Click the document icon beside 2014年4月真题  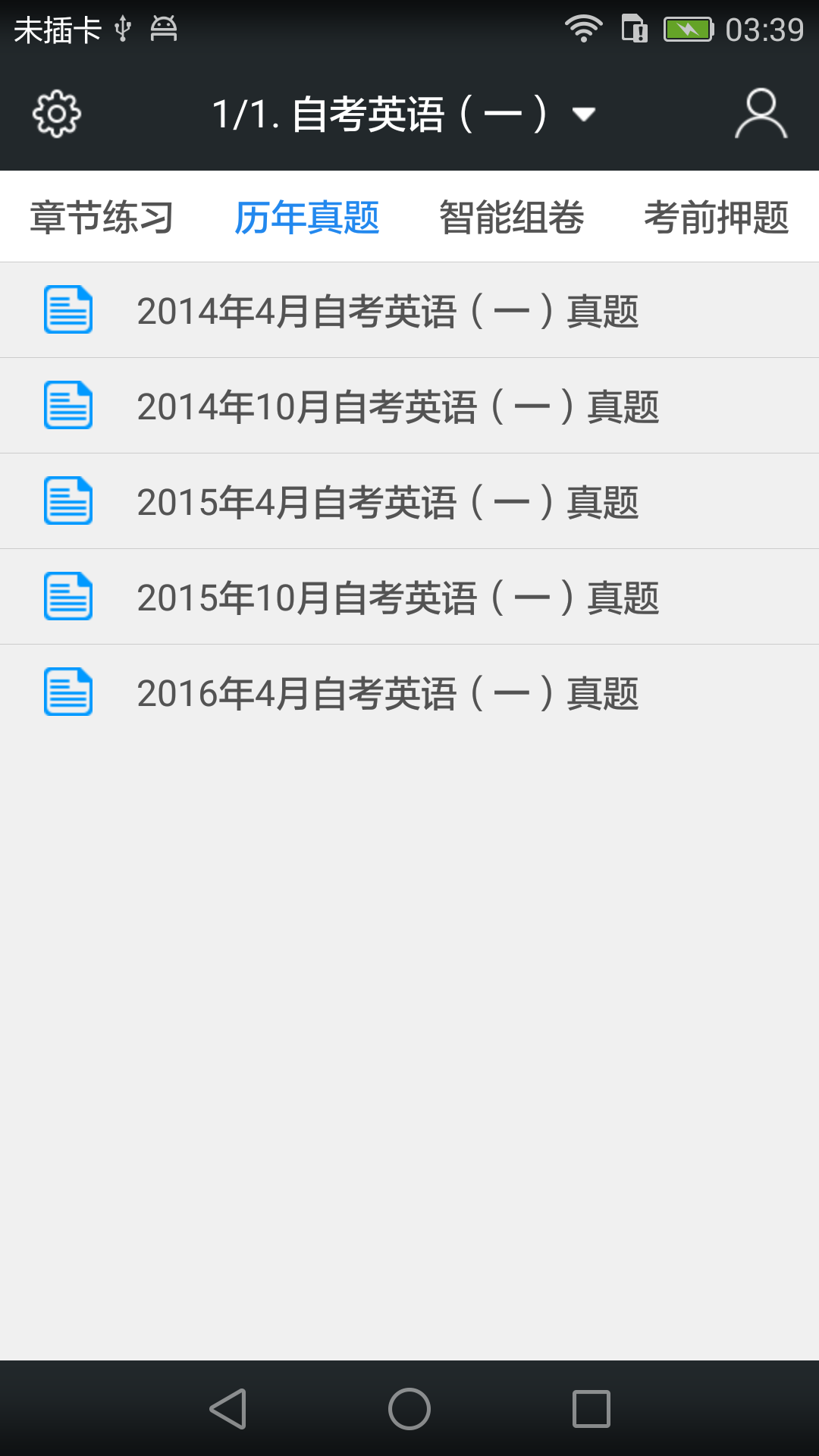(x=67, y=309)
